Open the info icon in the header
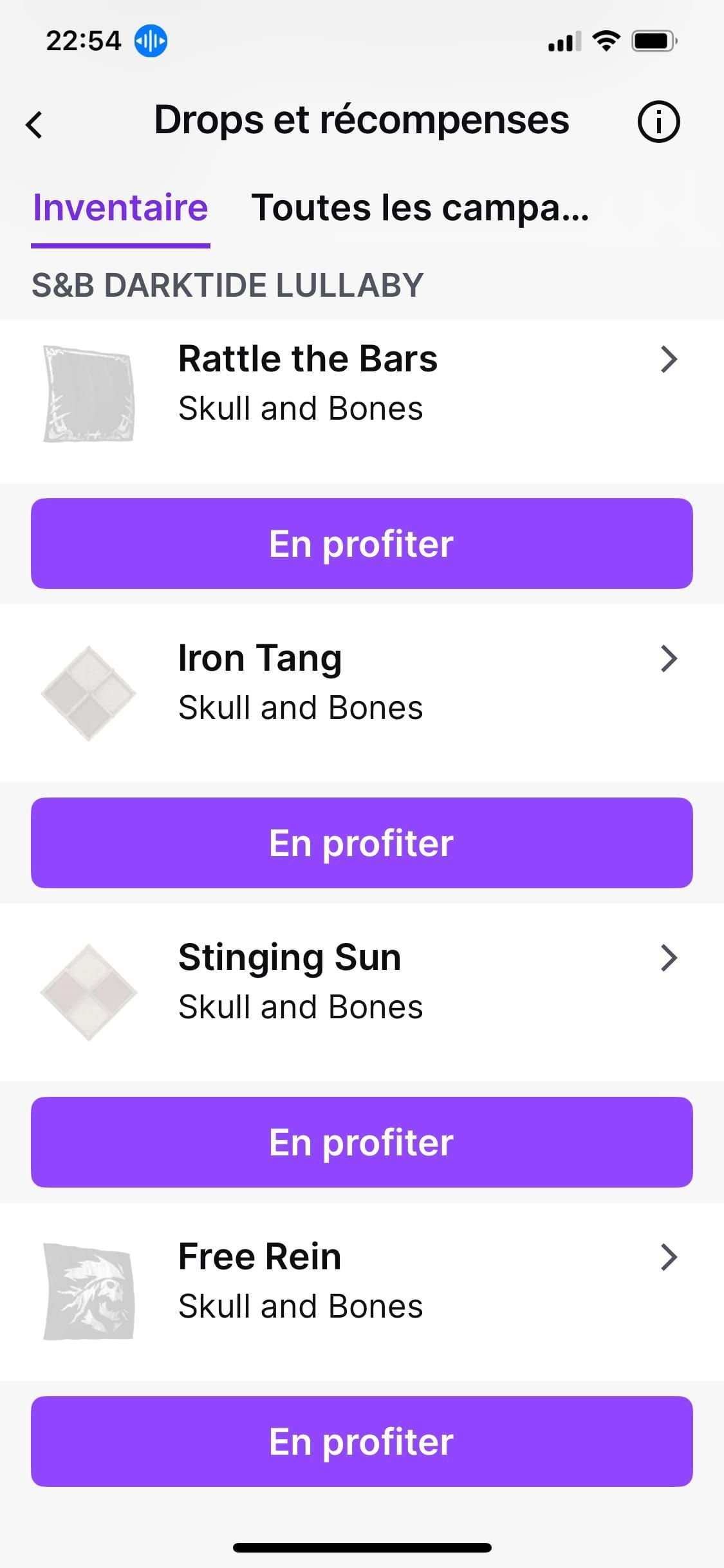Screen dimensions: 724x1568 click(x=658, y=122)
